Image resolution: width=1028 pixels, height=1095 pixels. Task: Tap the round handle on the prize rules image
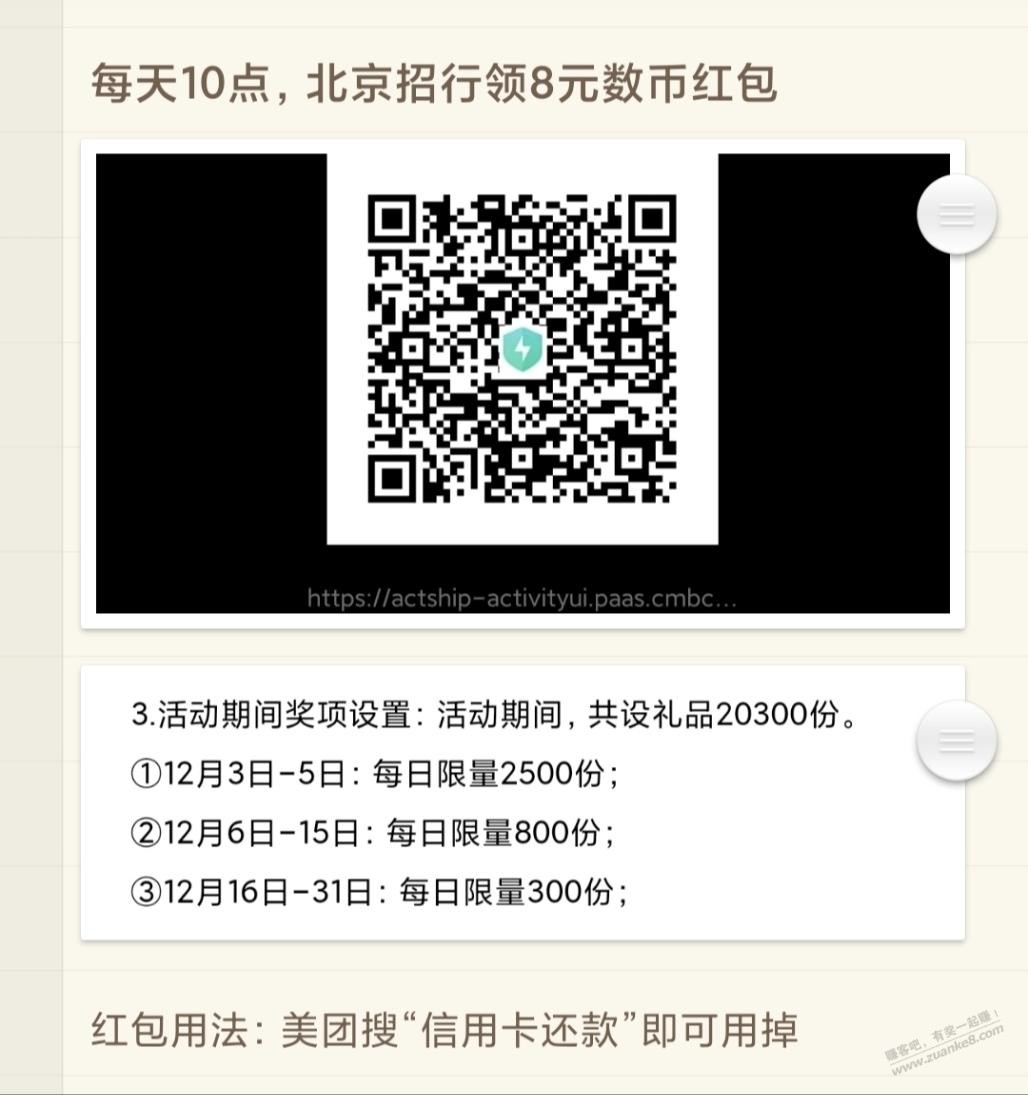[x=956, y=741]
